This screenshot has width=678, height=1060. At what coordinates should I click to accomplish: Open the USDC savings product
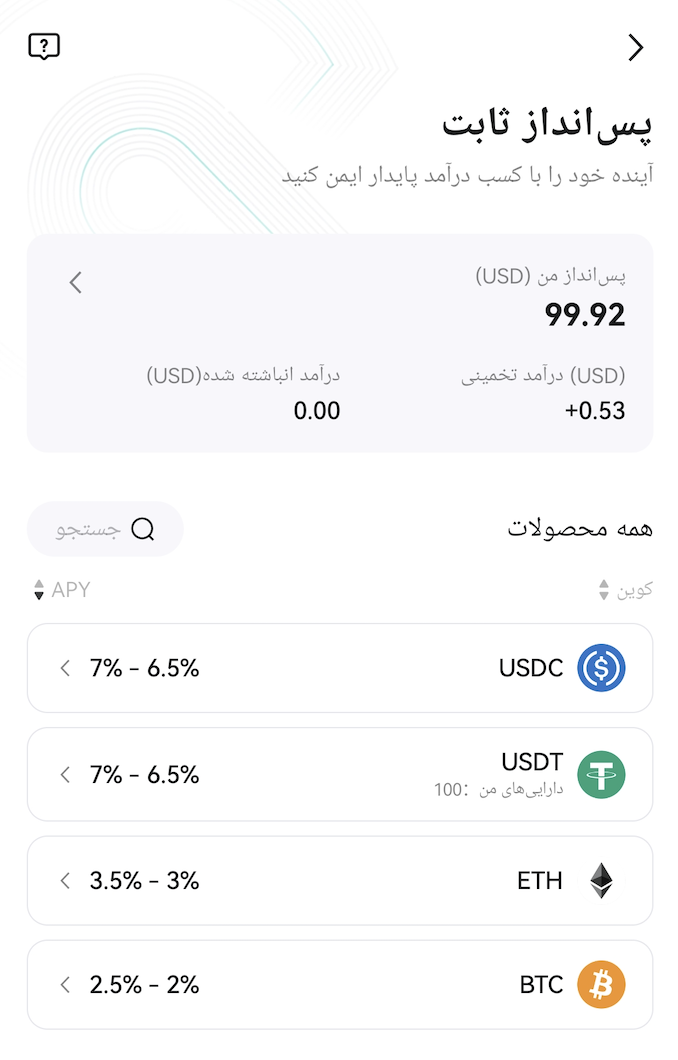point(340,668)
